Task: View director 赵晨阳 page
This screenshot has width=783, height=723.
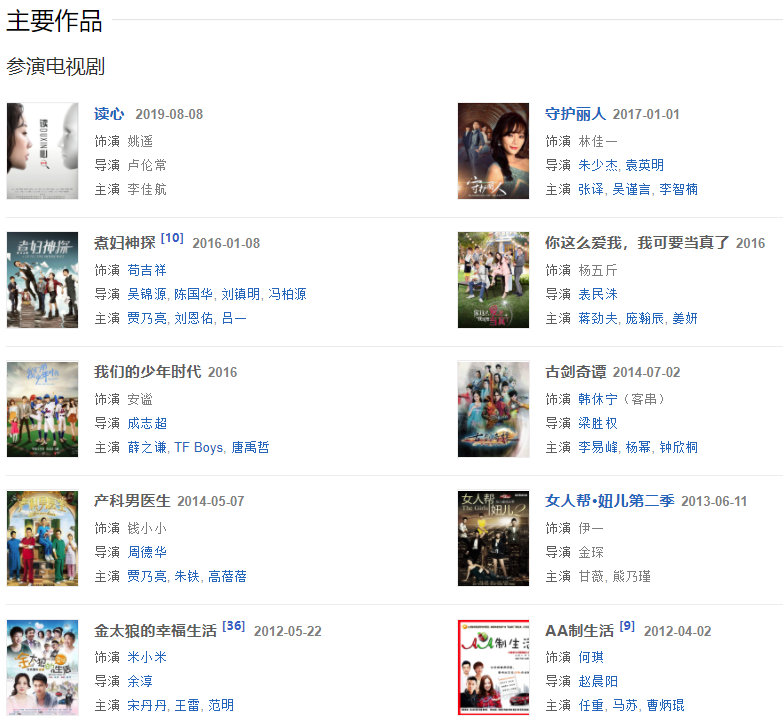Action: 598,681
